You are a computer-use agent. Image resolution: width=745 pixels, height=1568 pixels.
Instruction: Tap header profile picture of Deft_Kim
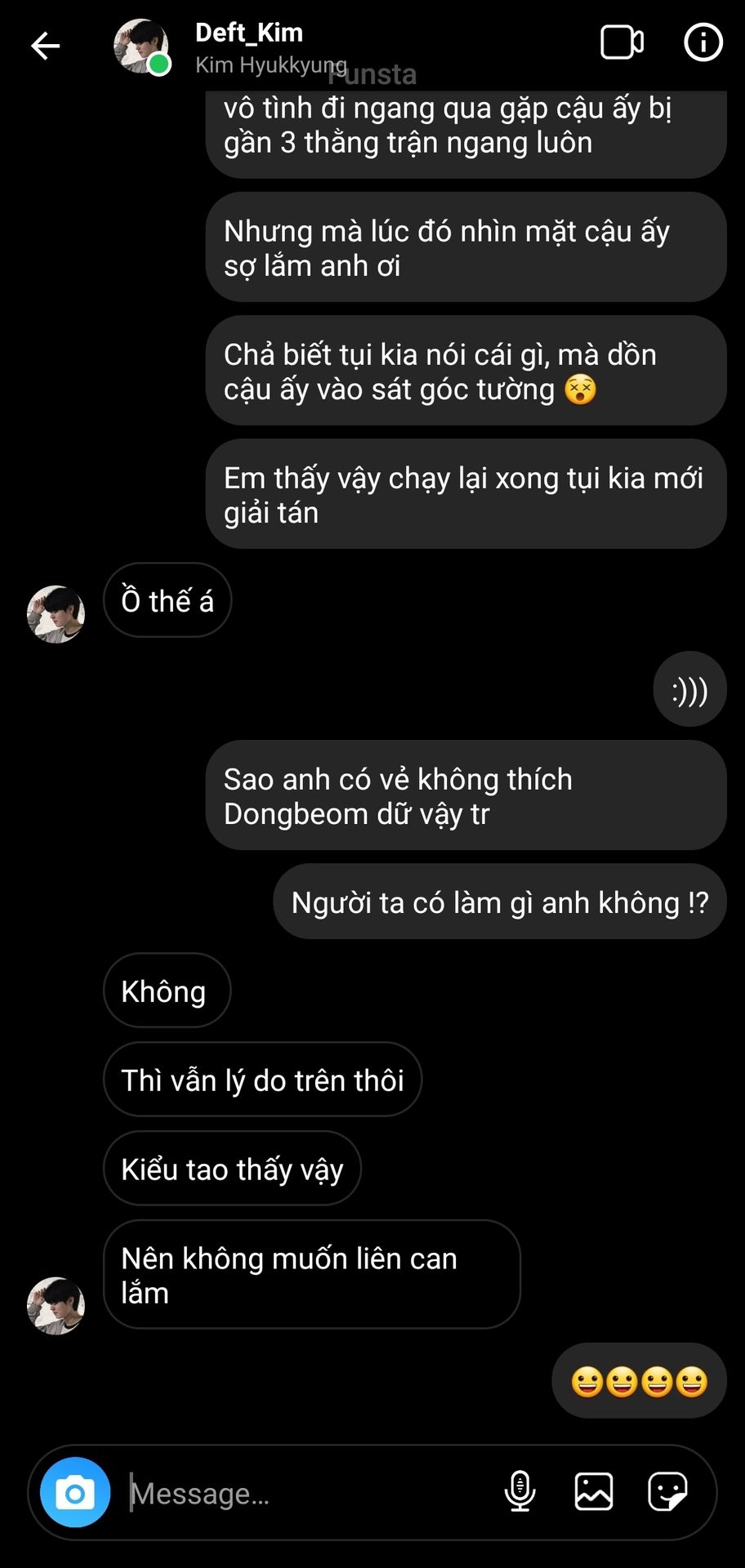[x=141, y=47]
